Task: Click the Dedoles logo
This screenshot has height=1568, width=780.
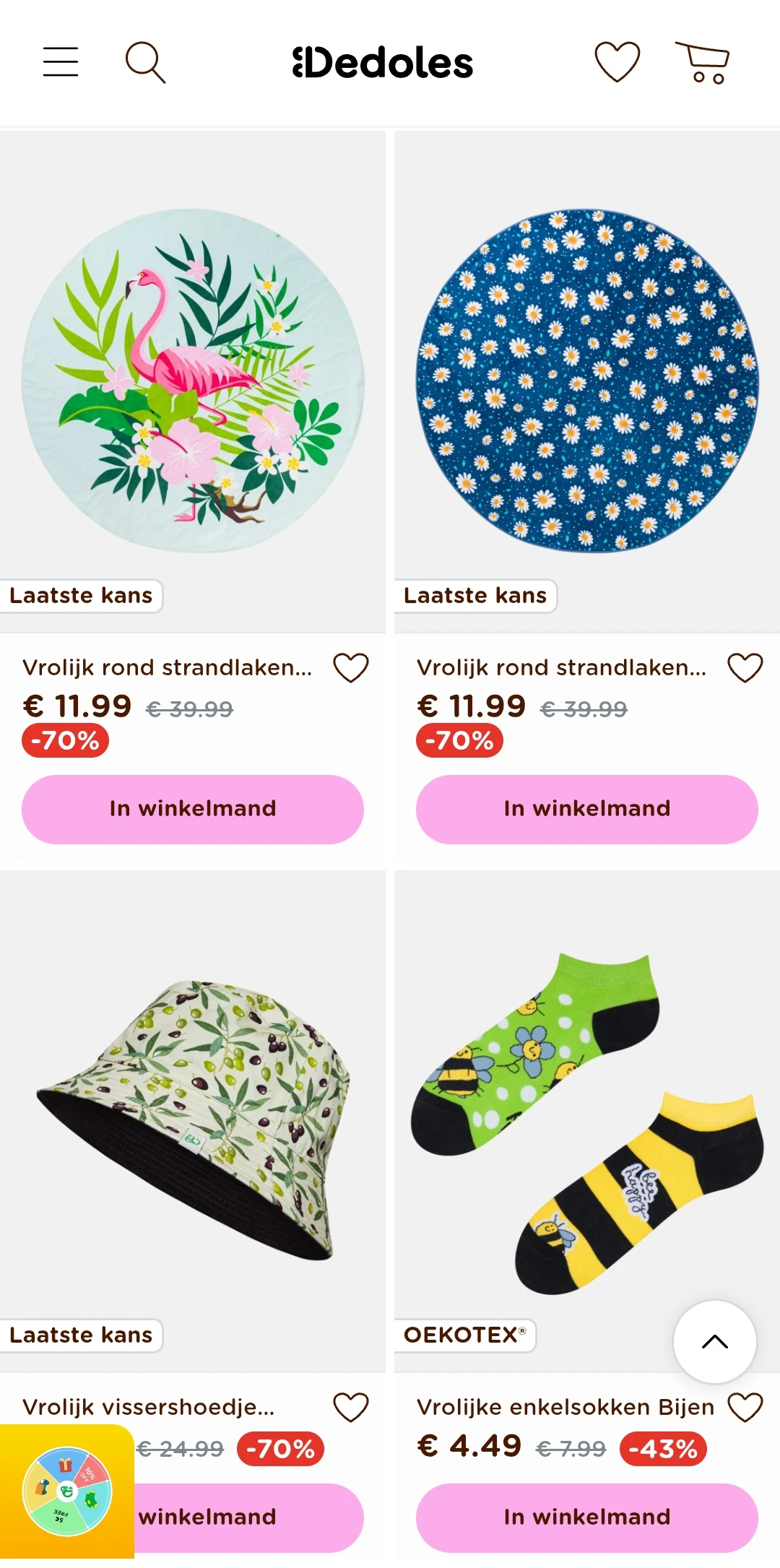Action: pyautogui.click(x=383, y=62)
